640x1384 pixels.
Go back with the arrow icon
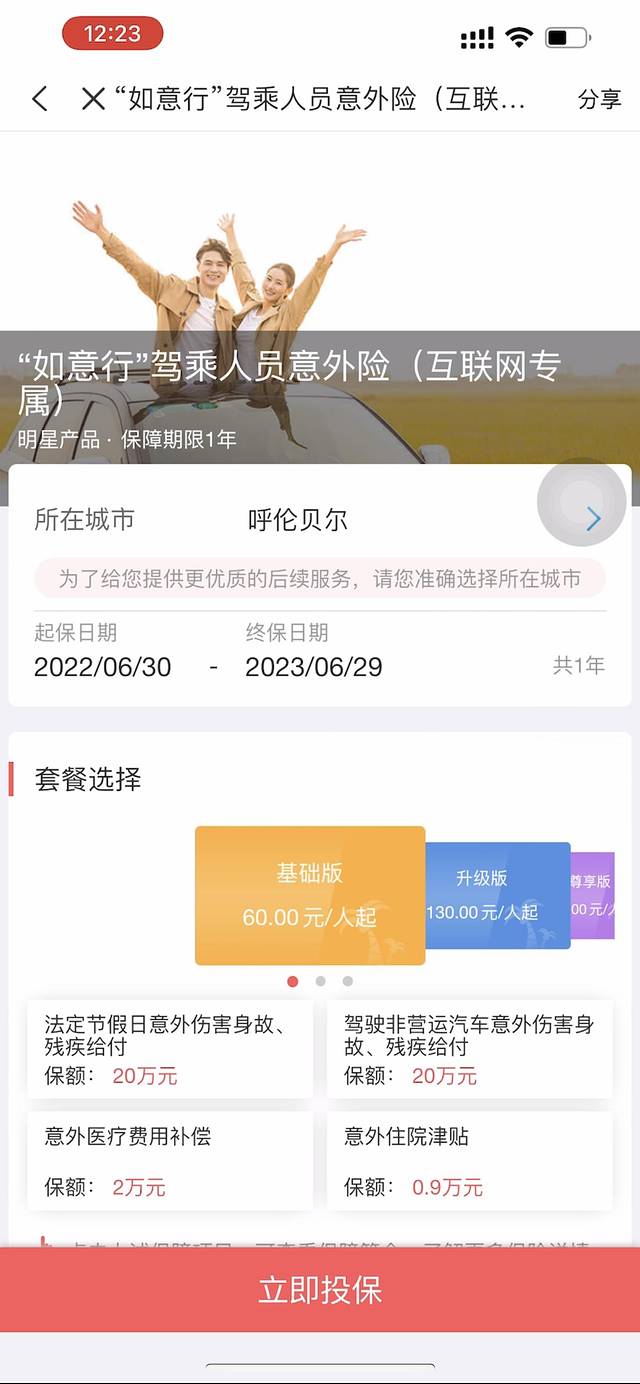[40, 98]
